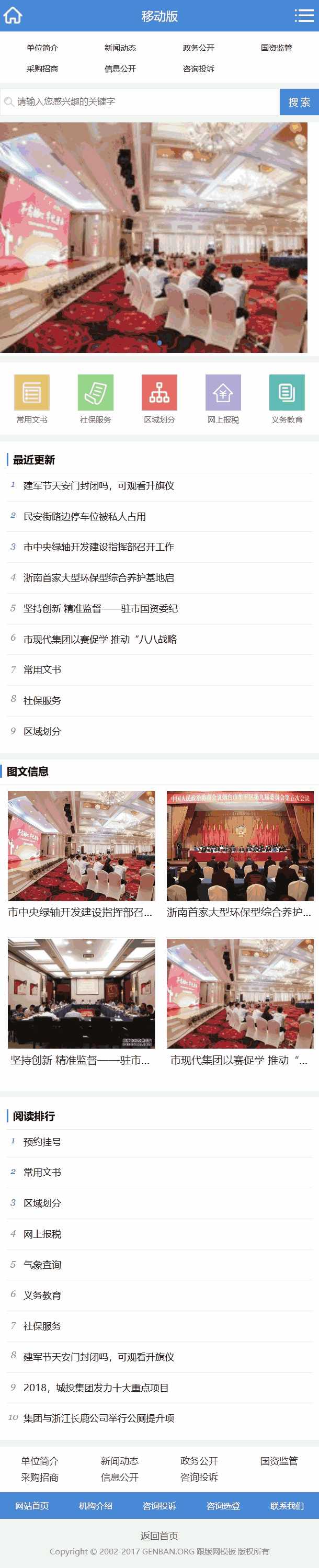Tap the 搜索 button
This screenshot has width=319, height=1568.
pos(299,101)
